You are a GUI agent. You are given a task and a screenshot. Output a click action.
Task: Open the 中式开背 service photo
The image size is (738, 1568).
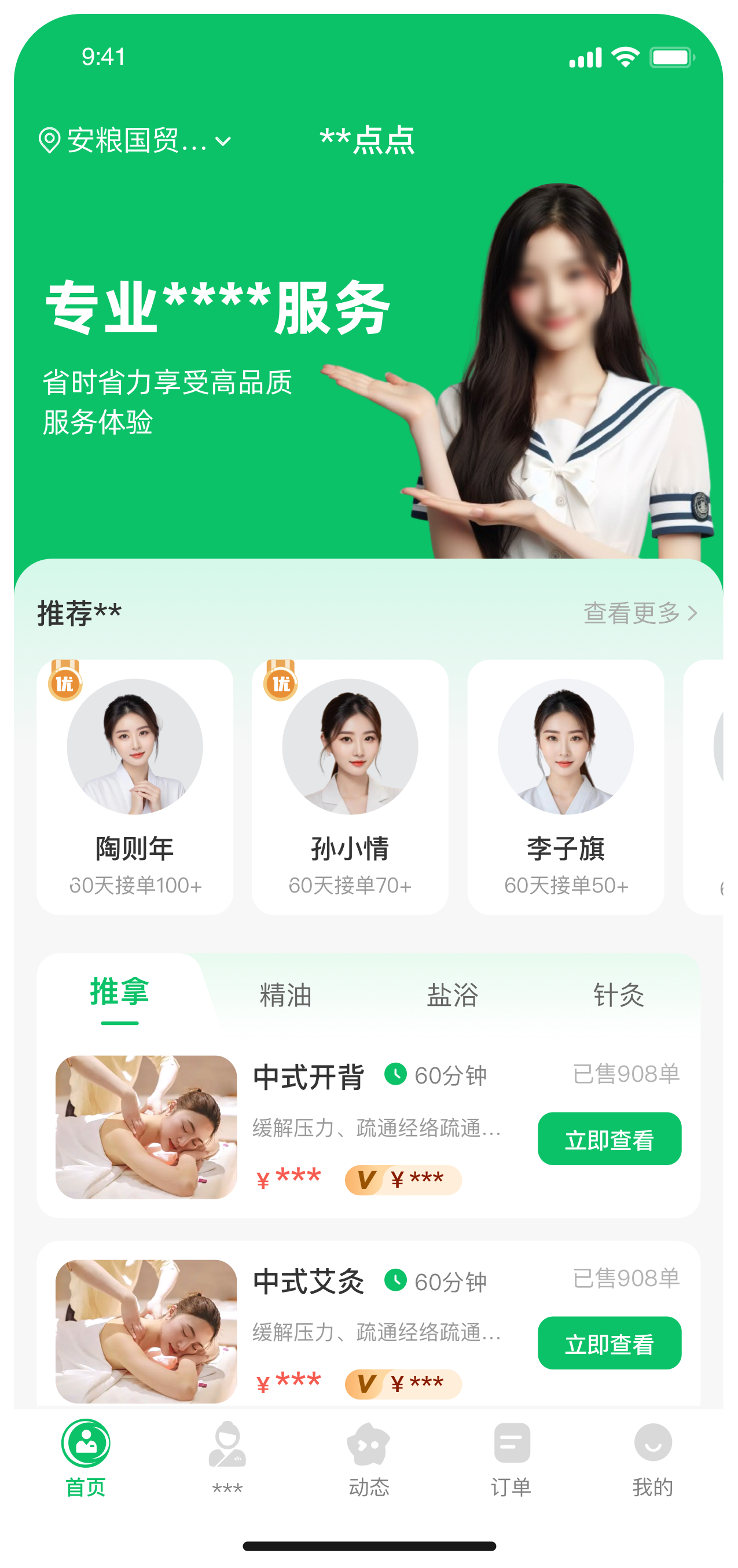coord(146,1128)
